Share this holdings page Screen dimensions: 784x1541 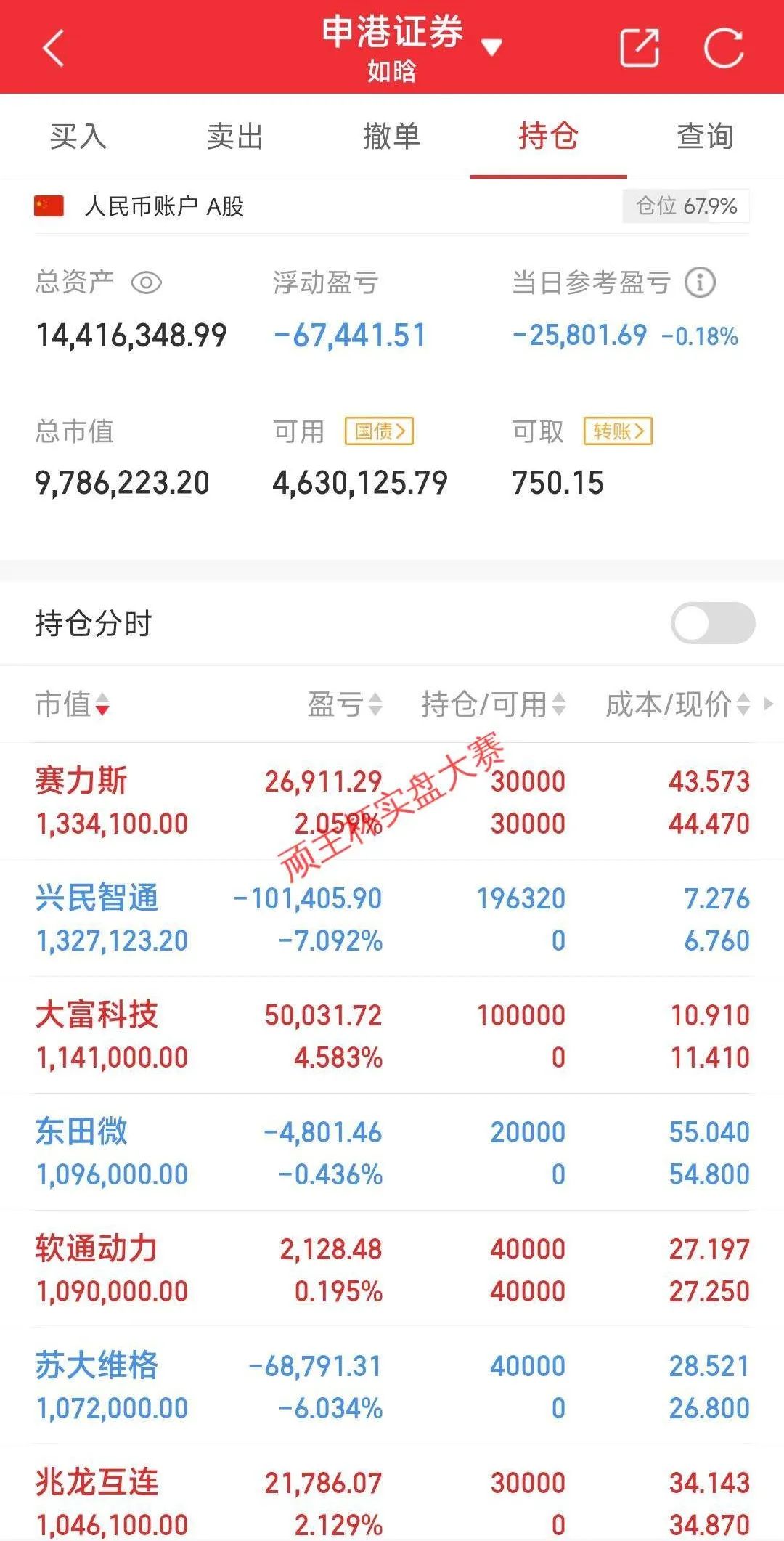(640, 48)
